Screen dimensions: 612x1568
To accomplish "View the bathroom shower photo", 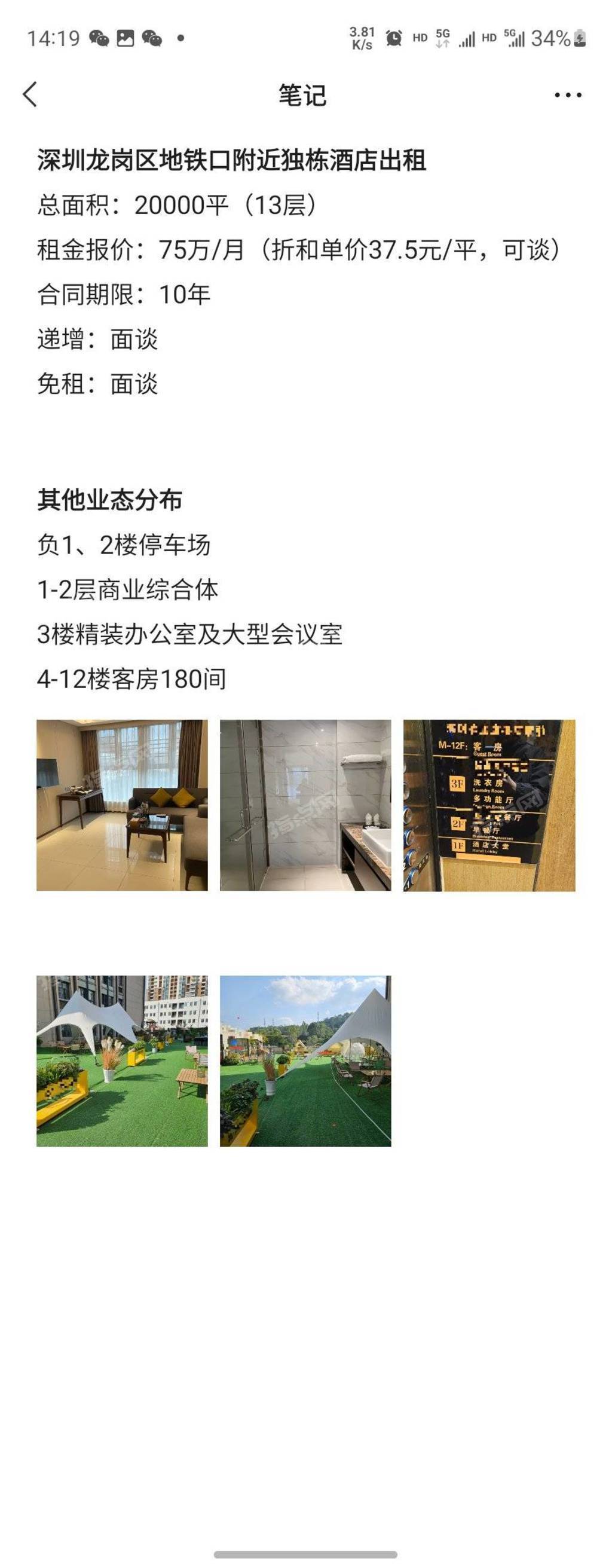I will (x=305, y=805).
